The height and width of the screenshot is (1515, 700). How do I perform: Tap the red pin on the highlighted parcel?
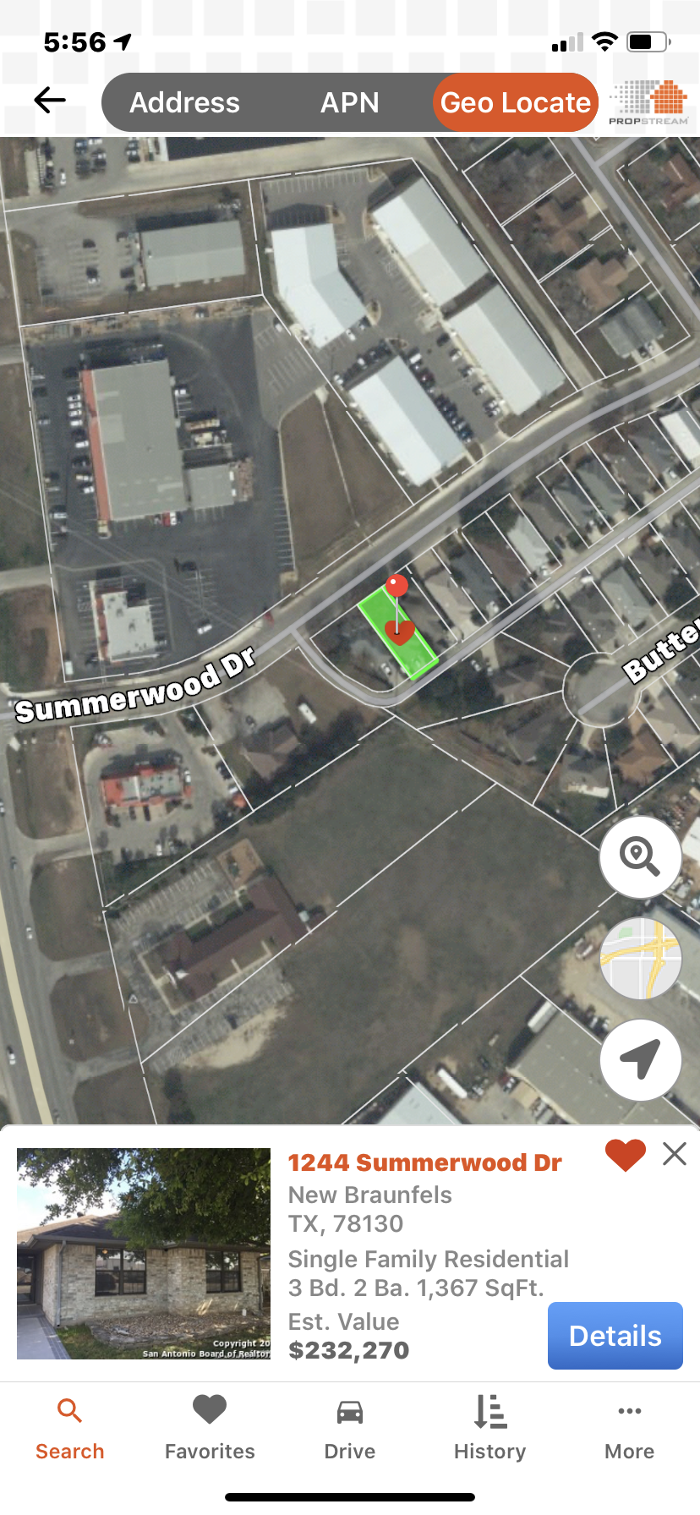pyautogui.click(x=398, y=585)
